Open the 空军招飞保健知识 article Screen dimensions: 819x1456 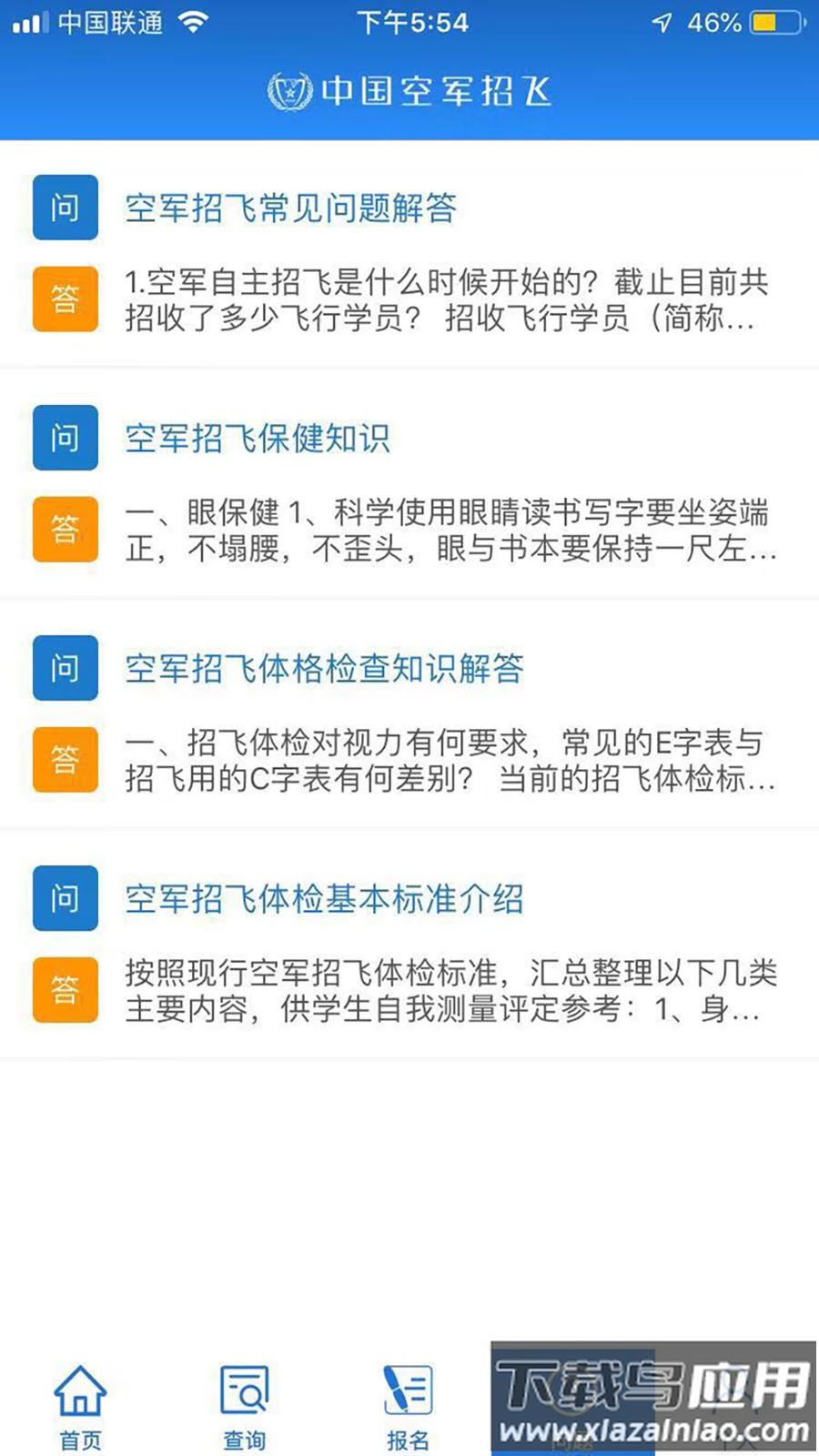(258, 440)
